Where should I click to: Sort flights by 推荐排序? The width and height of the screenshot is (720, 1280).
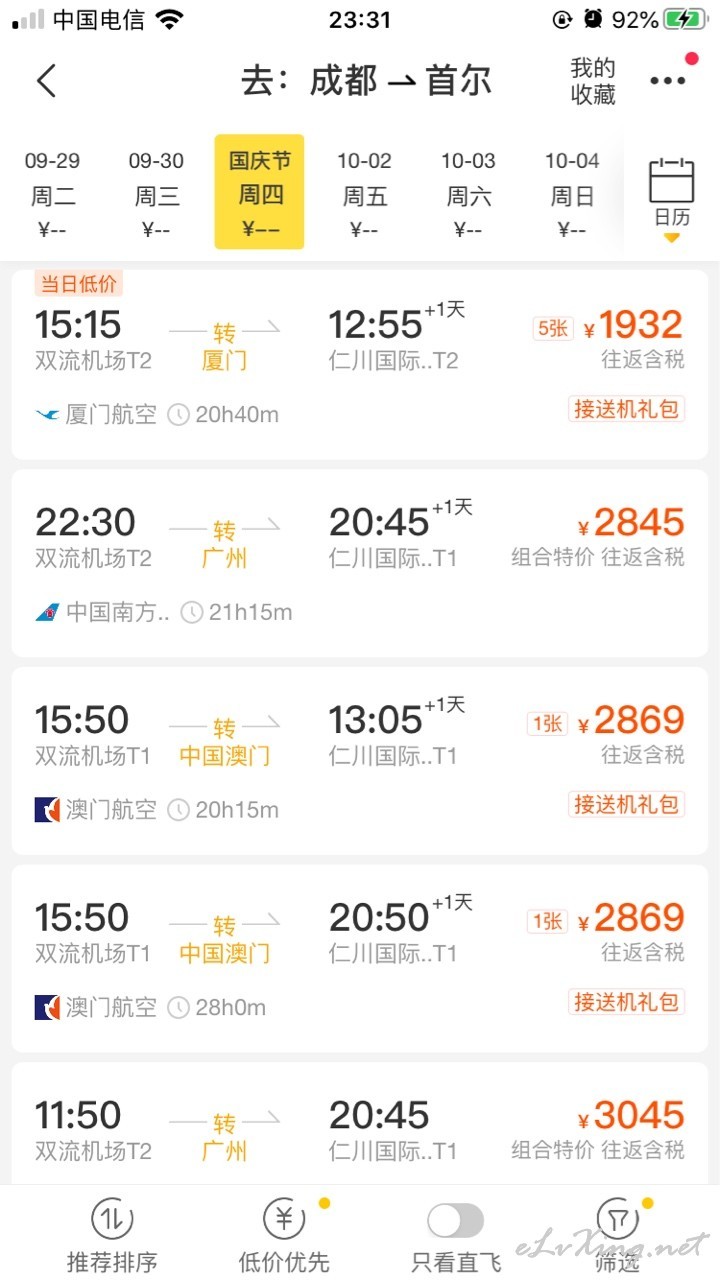[x=112, y=1235]
